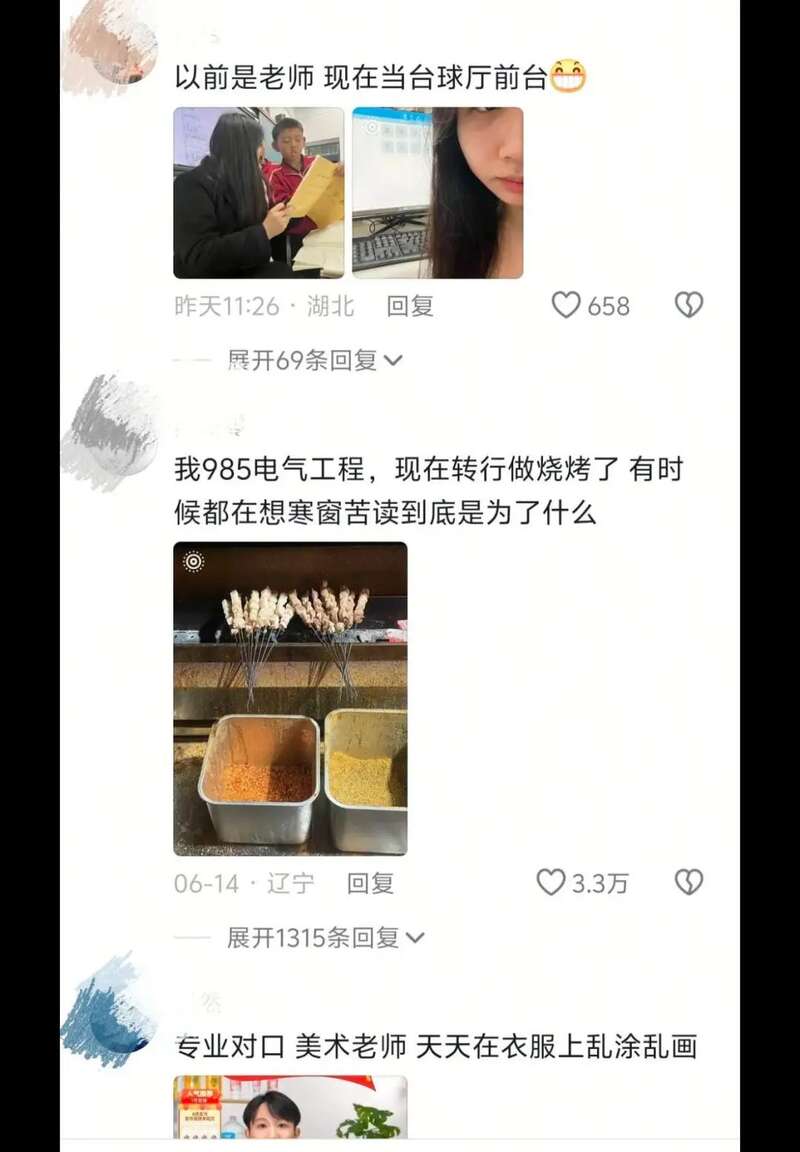The image size is (800, 1152).
Task: Dislike the comment from 辽宁
Action: coord(688,882)
